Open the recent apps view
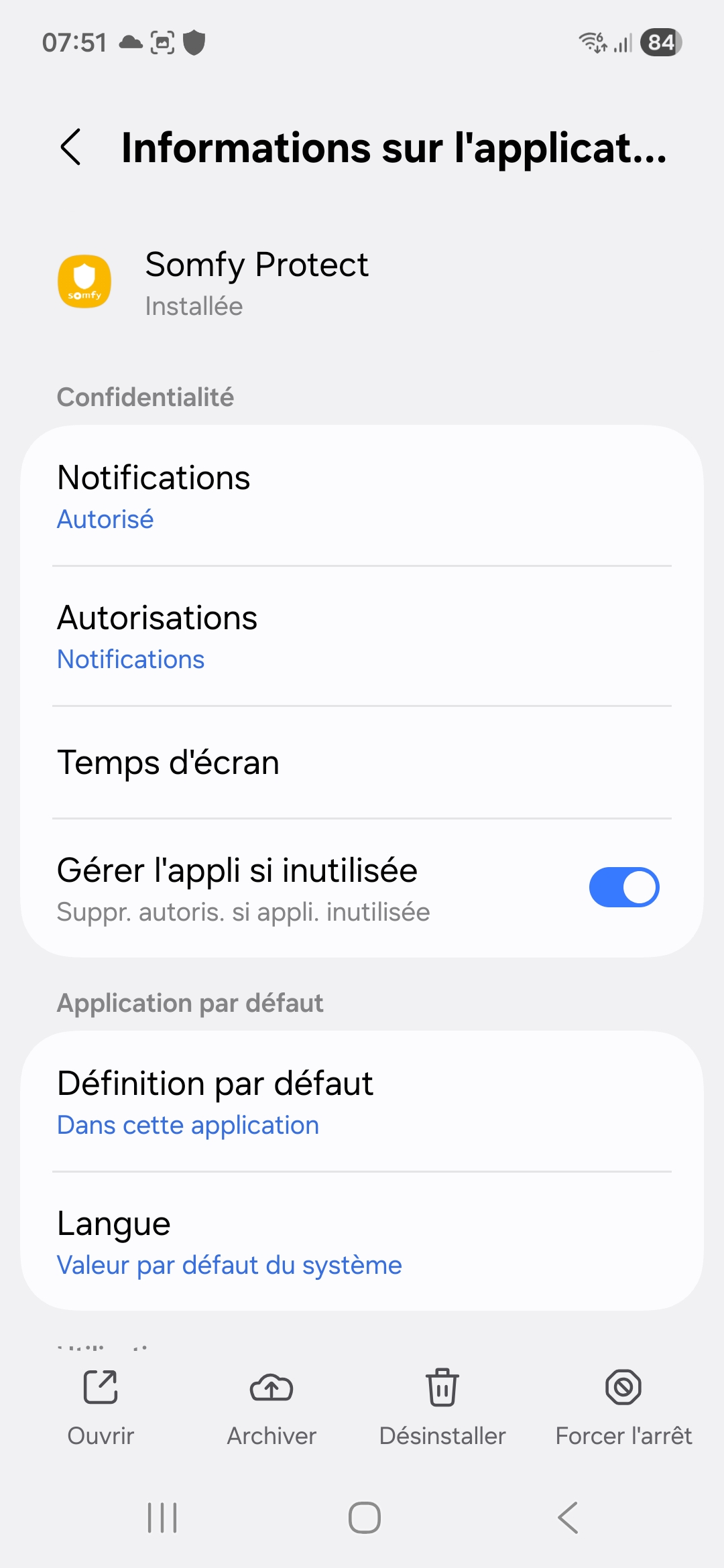The height and width of the screenshot is (1568, 724). (162, 1518)
